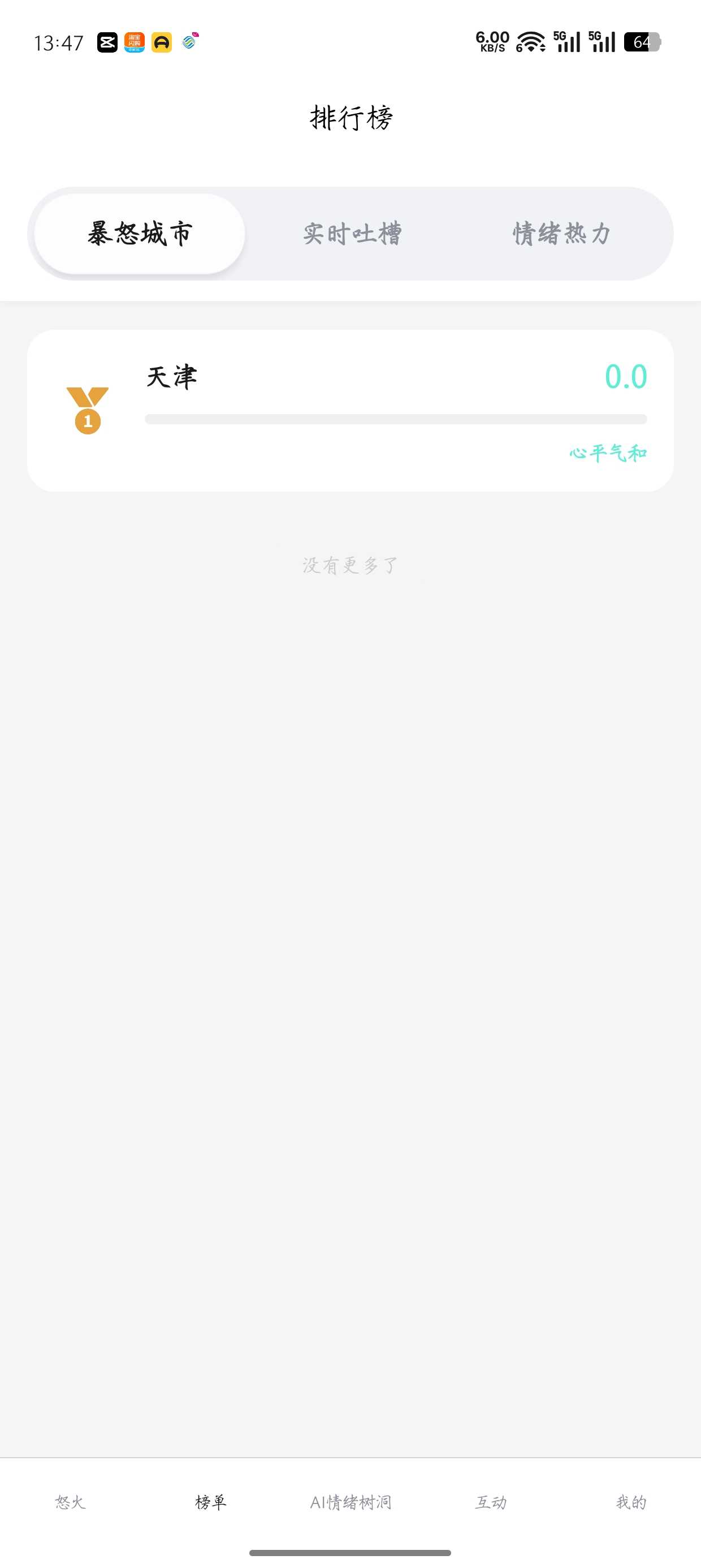Open the 天津 ranking card
The width and height of the screenshot is (701, 1568).
[350, 410]
